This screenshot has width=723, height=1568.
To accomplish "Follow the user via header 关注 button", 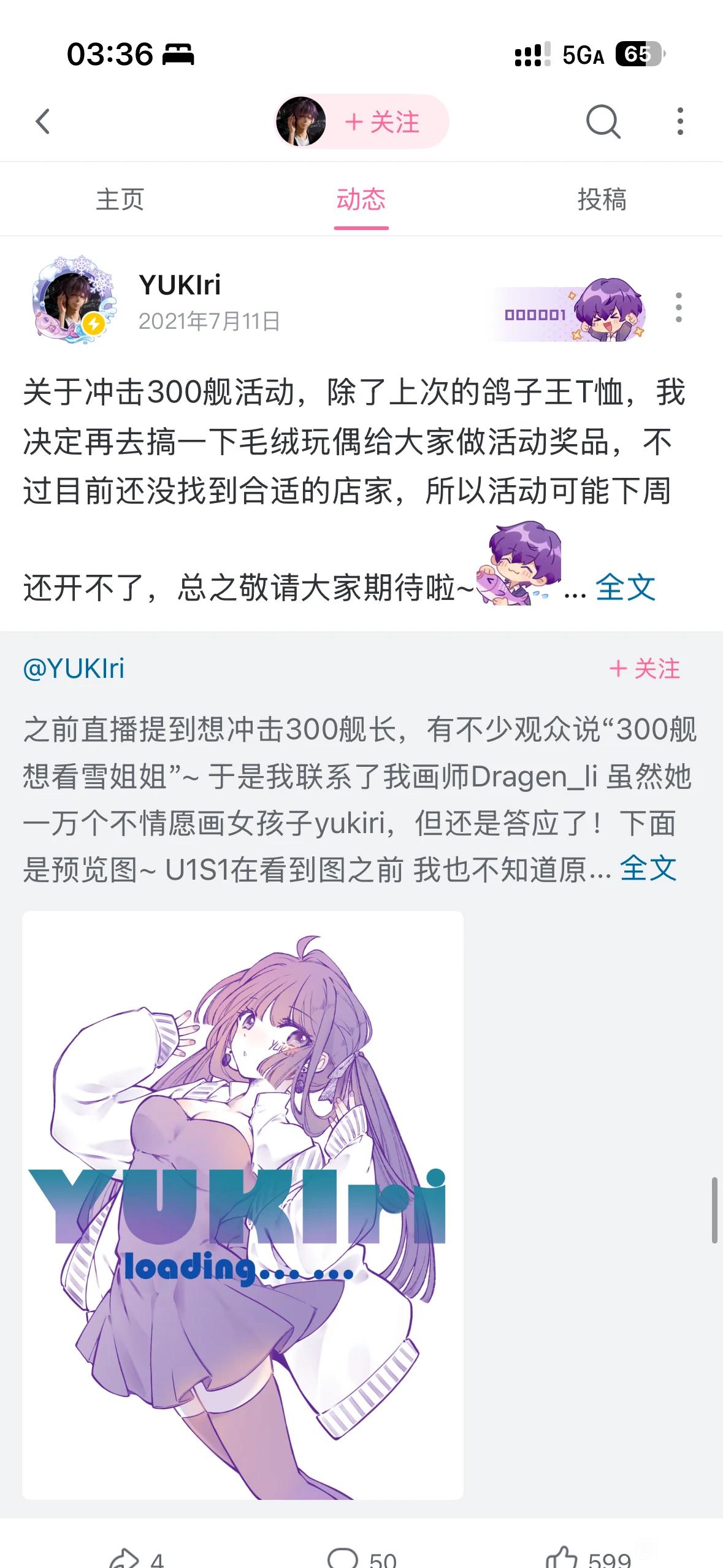I will 381,122.
